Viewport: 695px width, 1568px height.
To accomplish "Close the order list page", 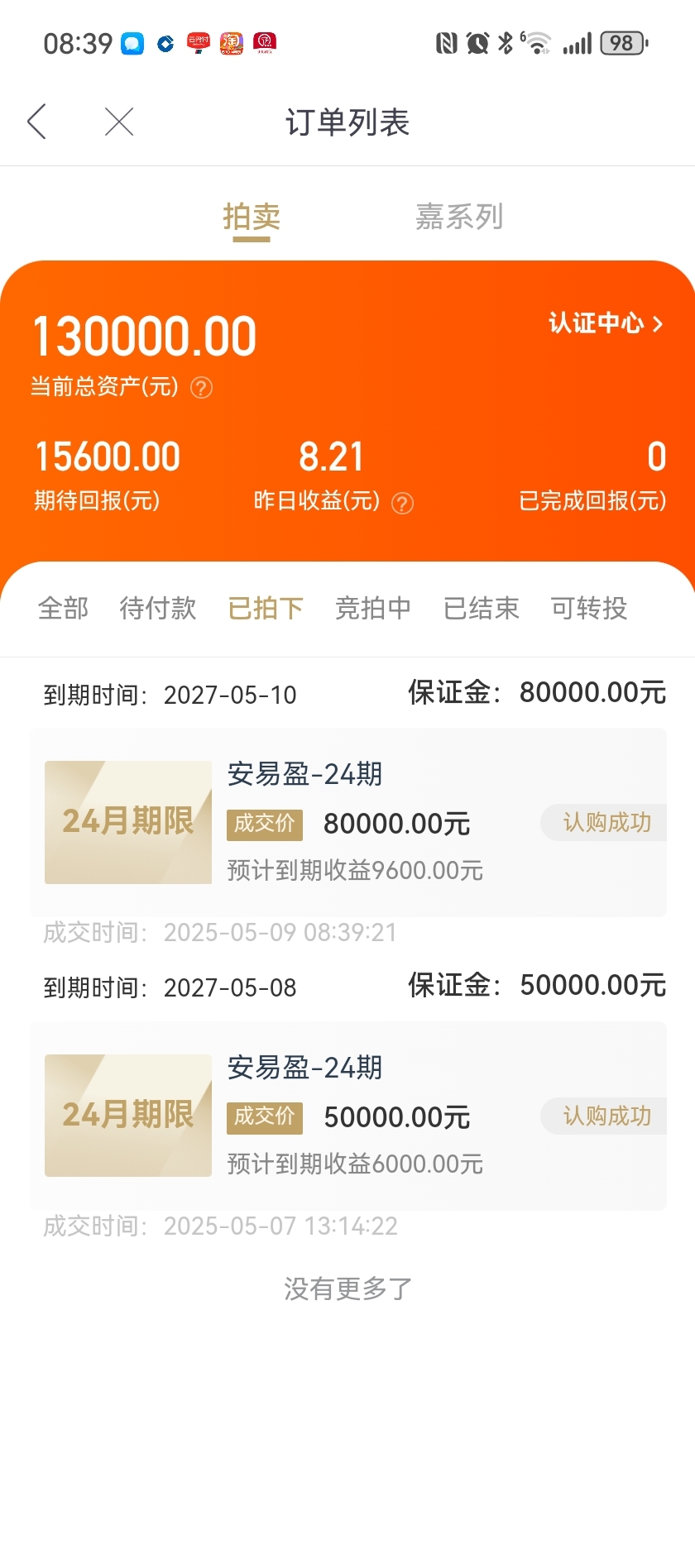I will (x=119, y=122).
